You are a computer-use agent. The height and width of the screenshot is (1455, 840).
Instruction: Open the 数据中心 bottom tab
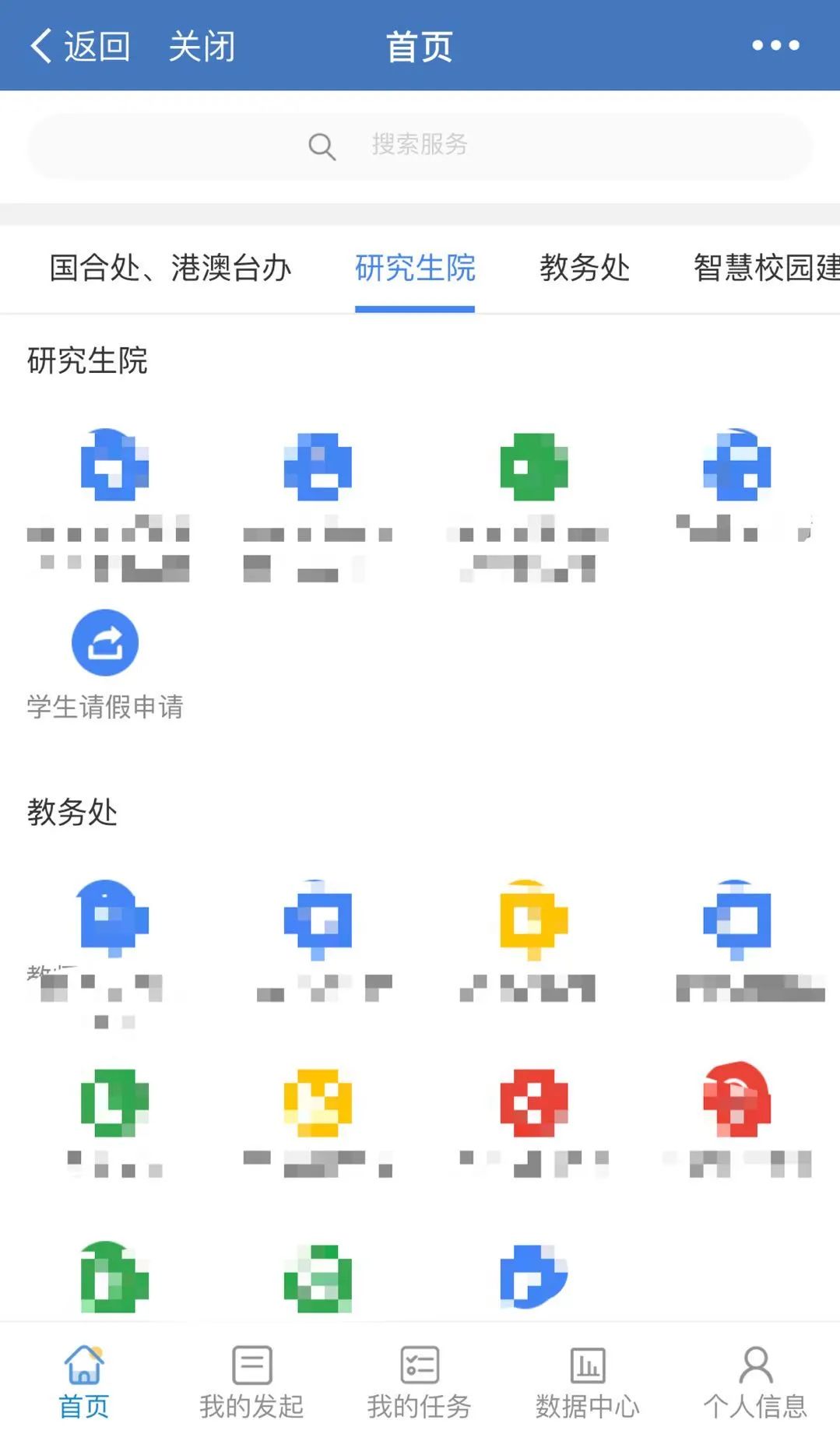588,1383
